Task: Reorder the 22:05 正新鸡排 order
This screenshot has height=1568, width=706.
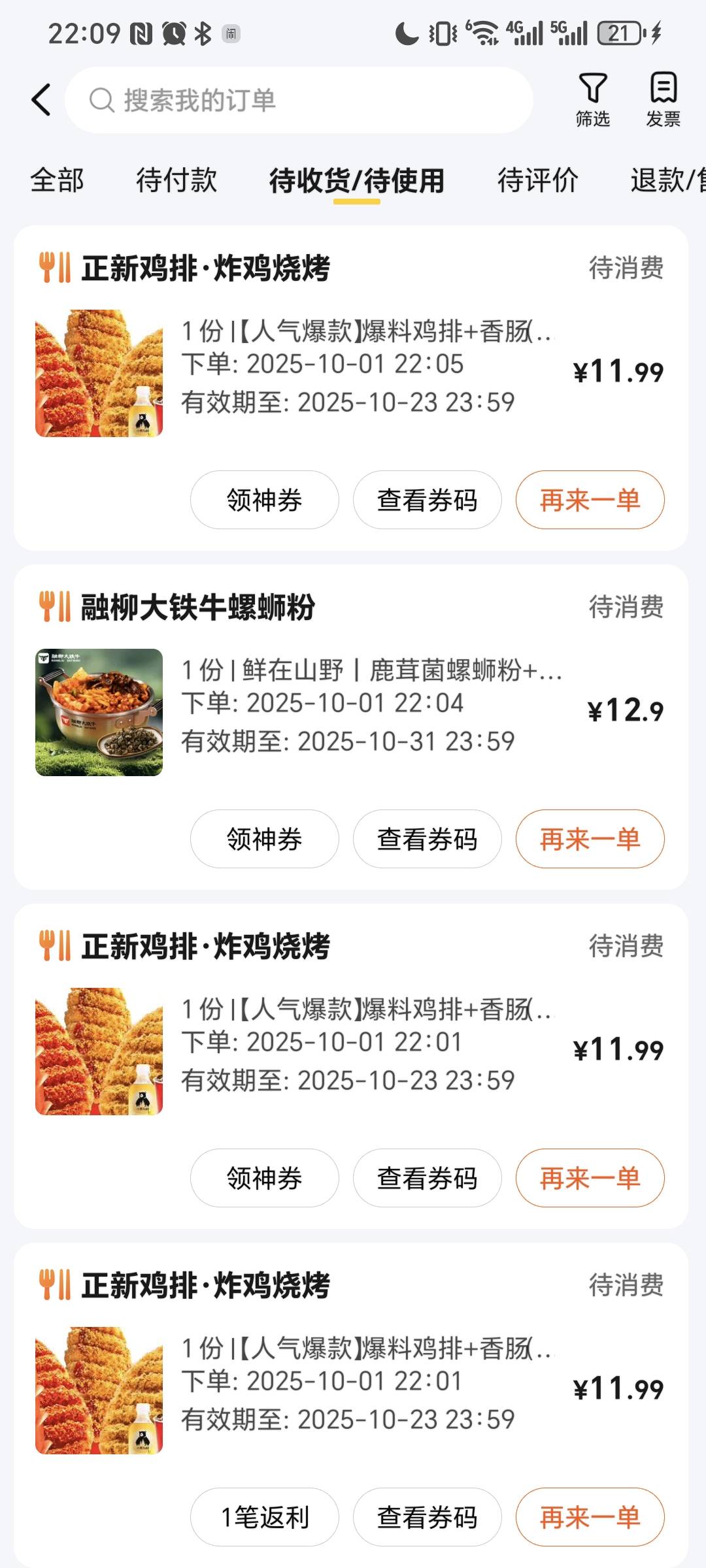Action: click(590, 500)
